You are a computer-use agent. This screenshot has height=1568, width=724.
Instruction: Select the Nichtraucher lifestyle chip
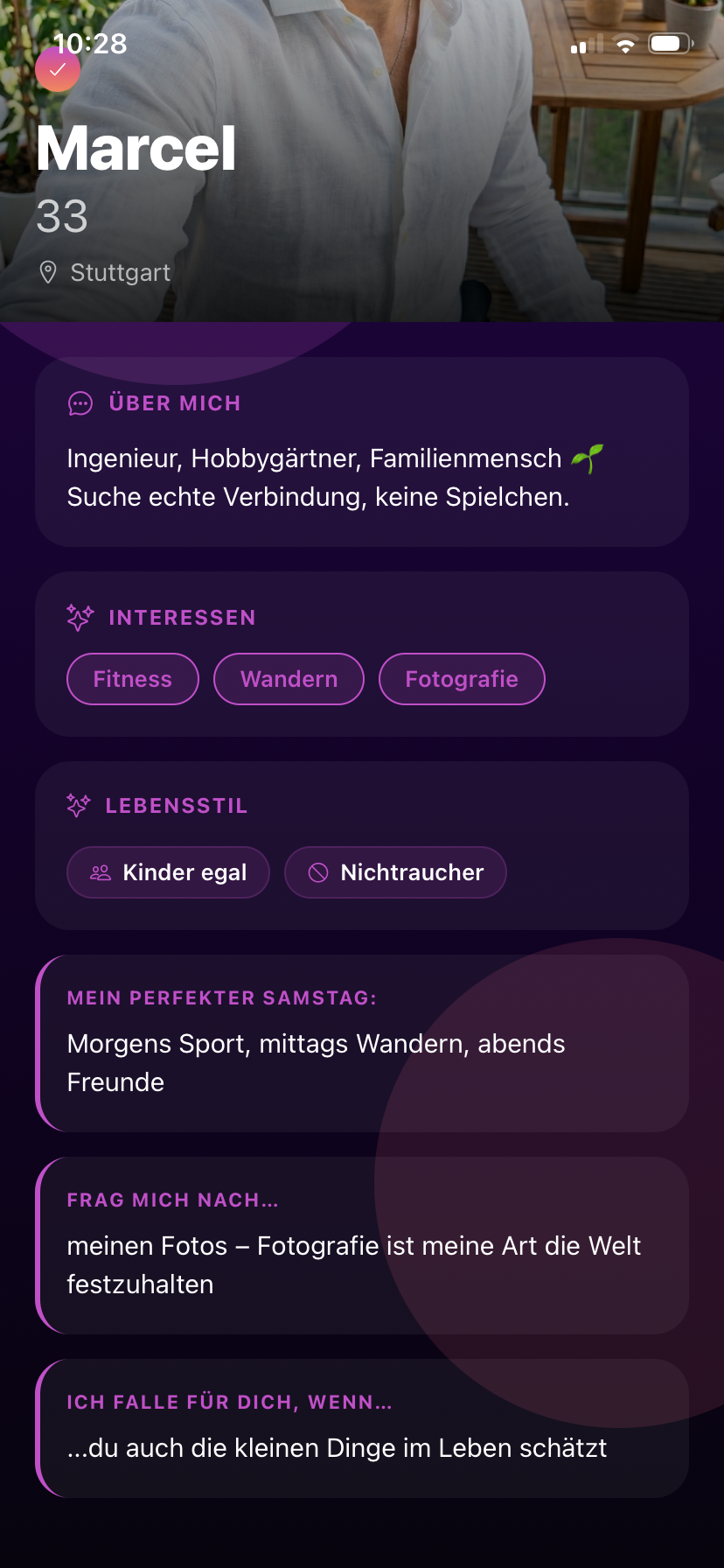pyautogui.click(x=395, y=872)
